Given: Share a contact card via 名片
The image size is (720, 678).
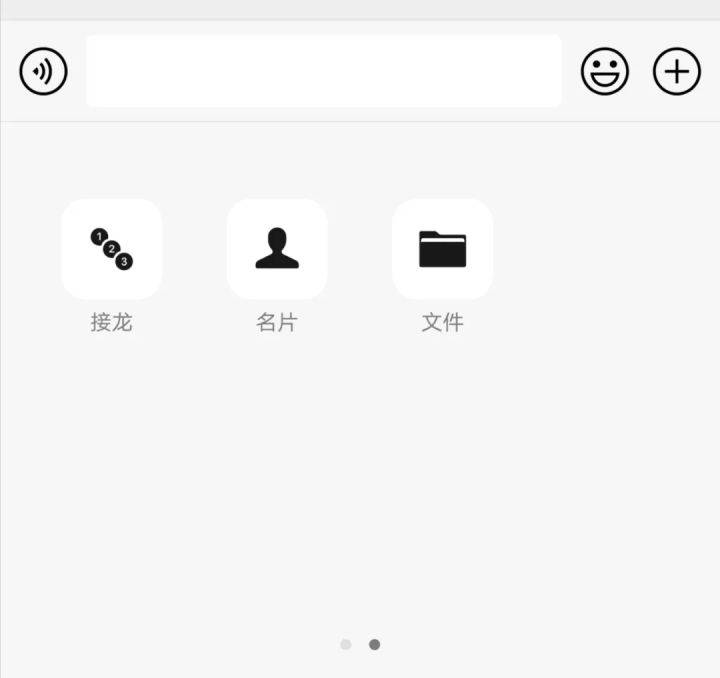Looking at the screenshot, I should pyautogui.click(x=277, y=249).
